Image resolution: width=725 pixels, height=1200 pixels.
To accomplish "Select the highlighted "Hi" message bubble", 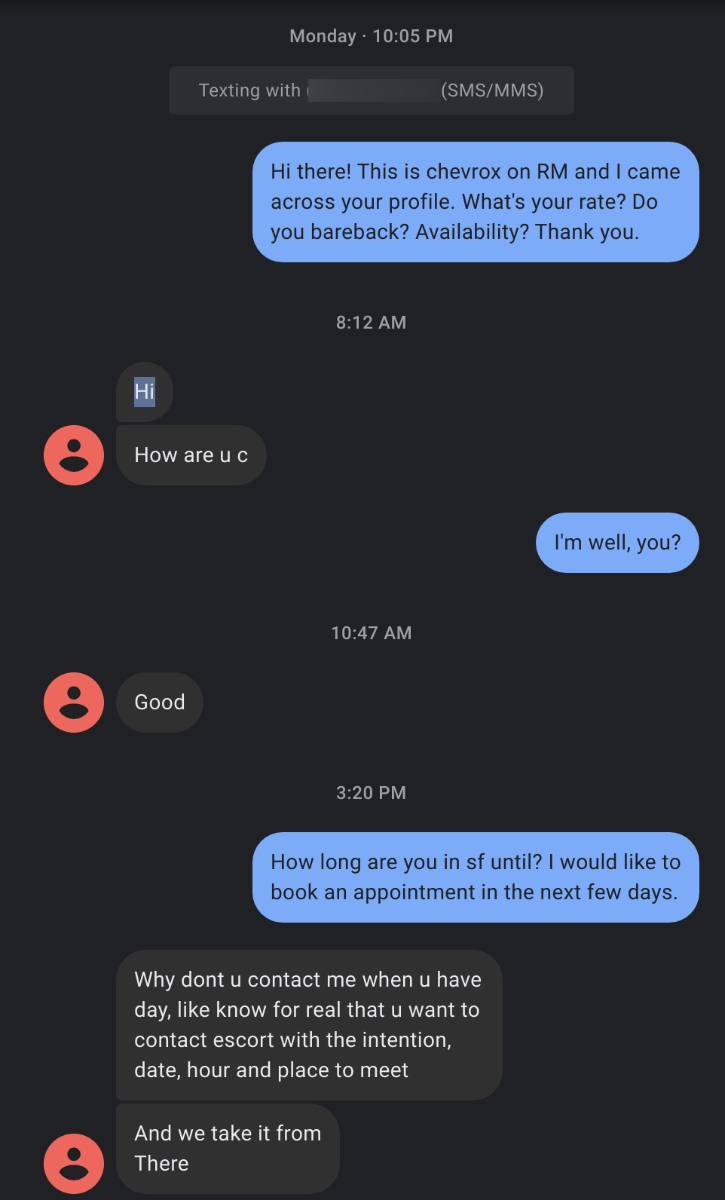I will [x=145, y=392].
